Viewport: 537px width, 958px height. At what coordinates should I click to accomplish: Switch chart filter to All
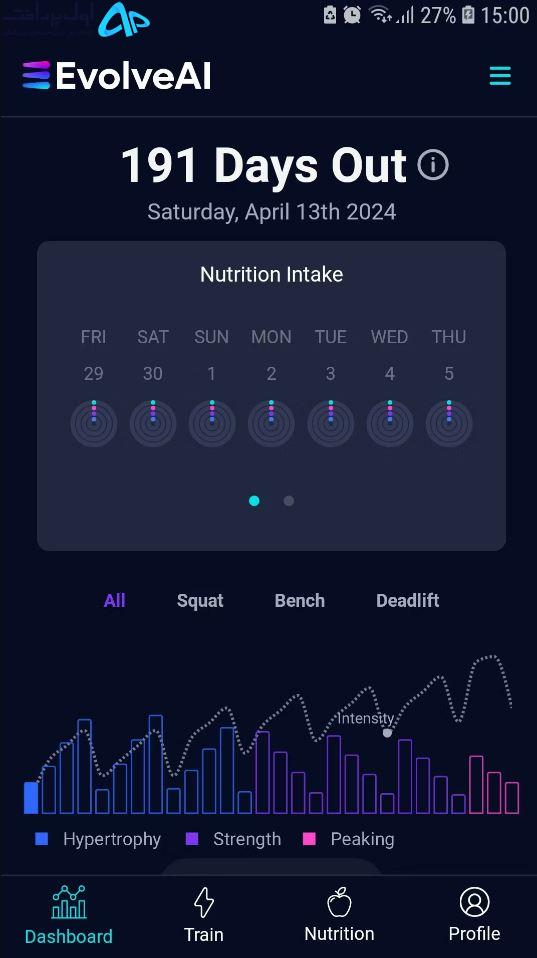pyautogui.click(x=114, y=601)
